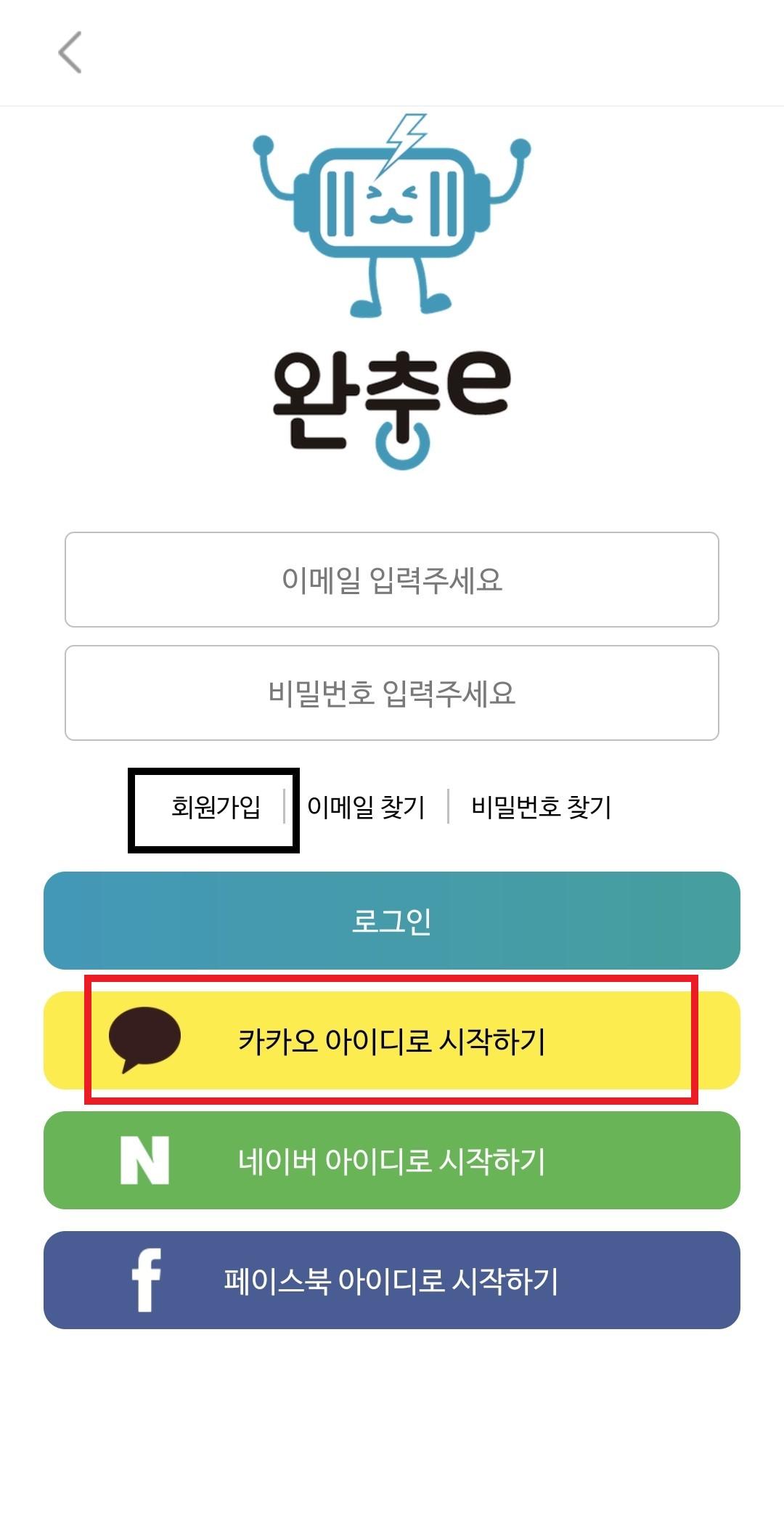Open 비밀번호 찾기 to recover password
The image size is (784, 1518).
(541, 807)
